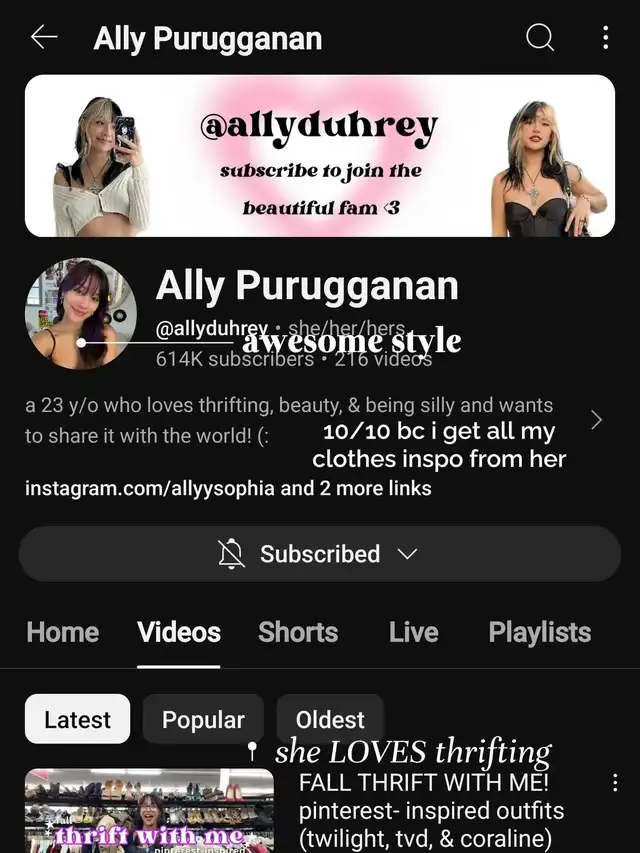640x853 pixels.
Task: Open the instagram.com/allyysophia links
Action: [228, 489]
